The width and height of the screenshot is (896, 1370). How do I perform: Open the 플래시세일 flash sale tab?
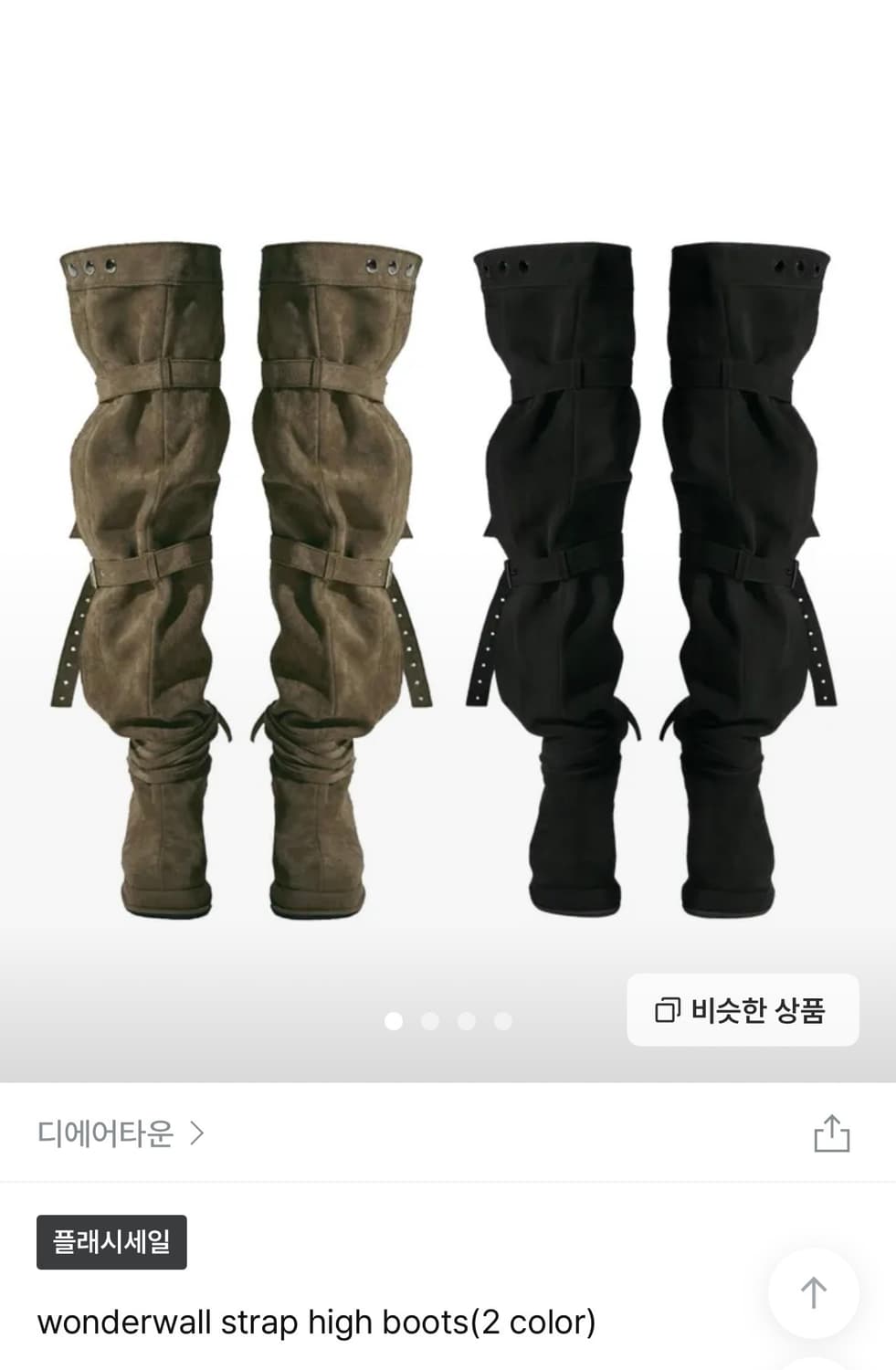(x=111, y=1239)
